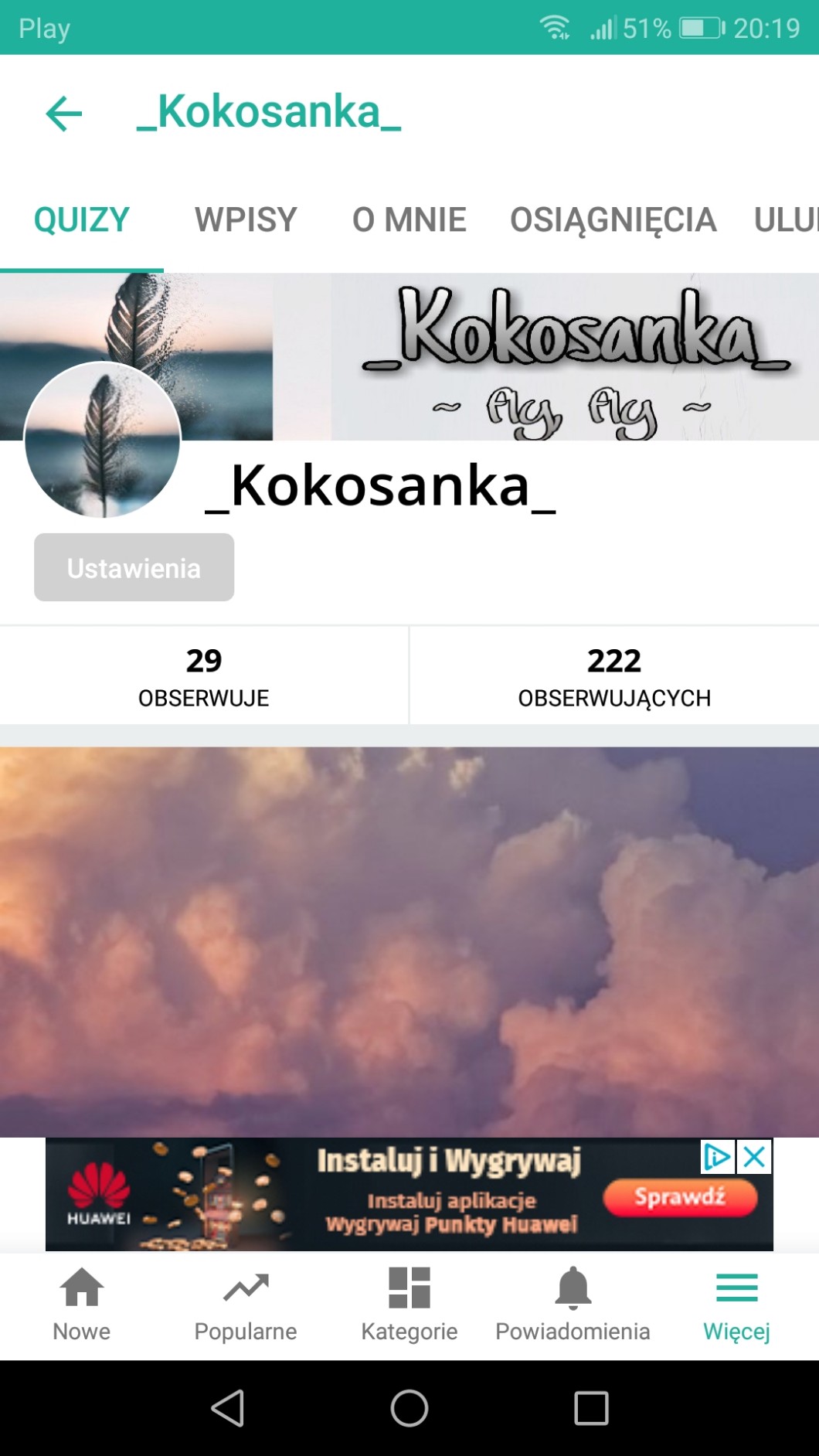Open the AdChoices info icon

(x=717, y=1157)
